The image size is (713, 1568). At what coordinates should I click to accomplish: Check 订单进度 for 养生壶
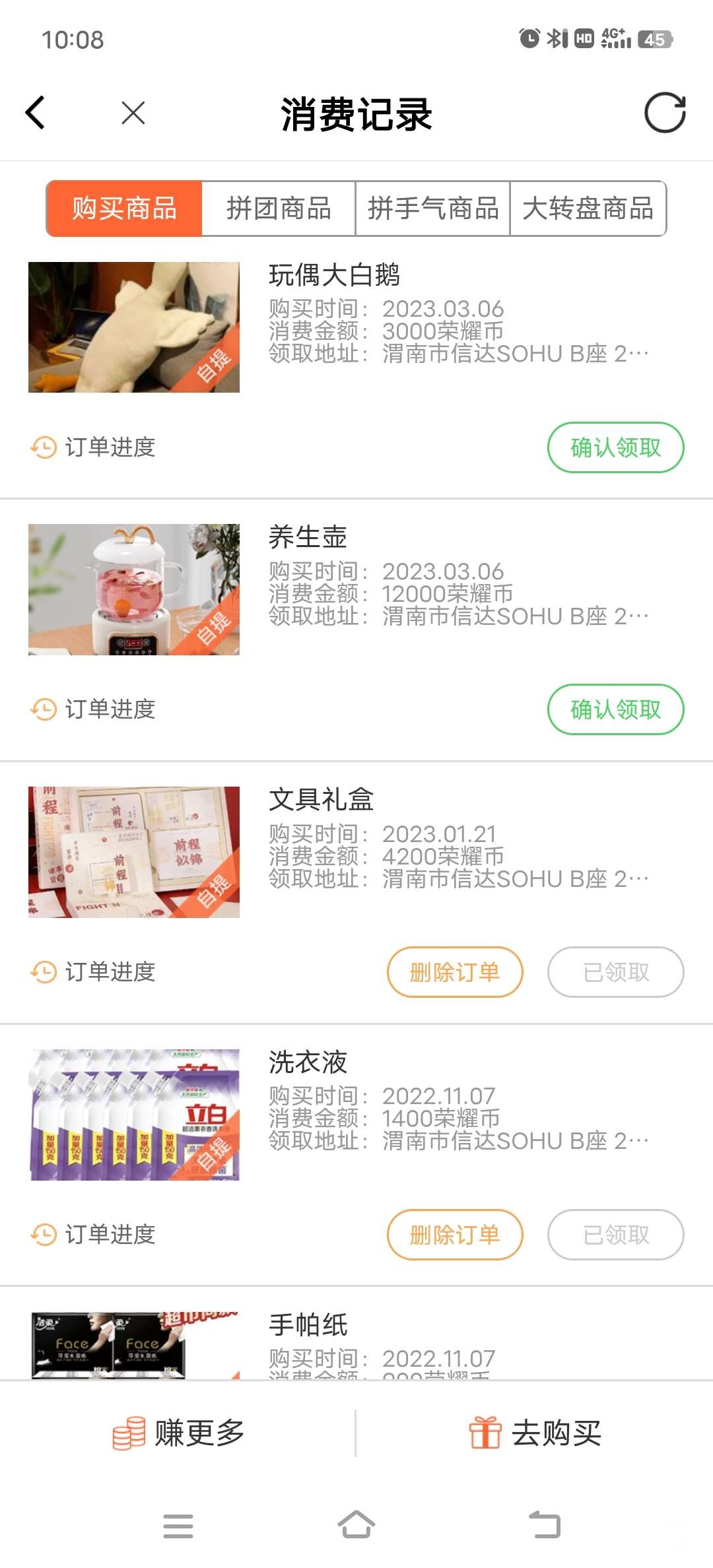point(94,709)
